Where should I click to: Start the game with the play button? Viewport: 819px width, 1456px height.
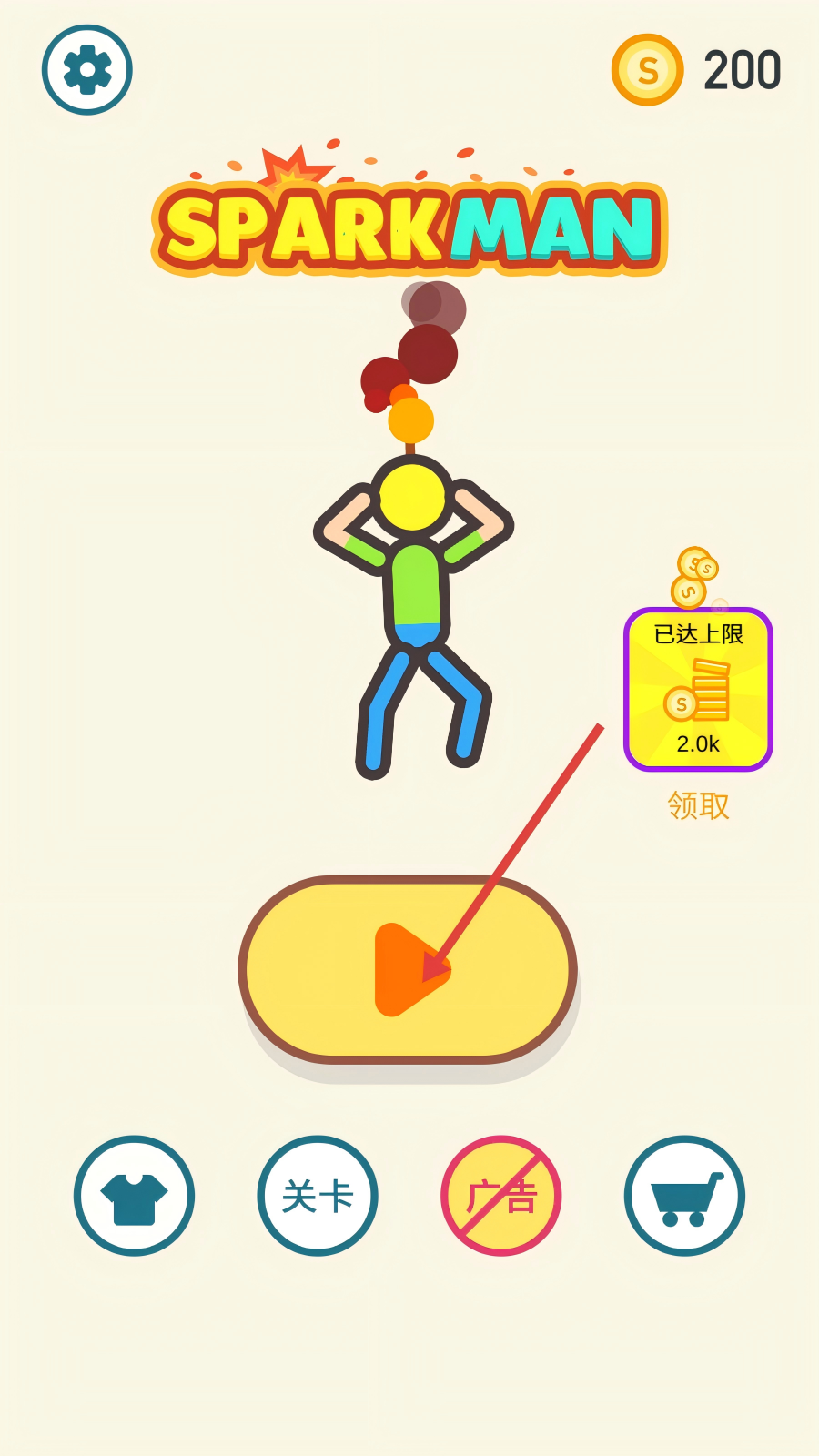408,970
